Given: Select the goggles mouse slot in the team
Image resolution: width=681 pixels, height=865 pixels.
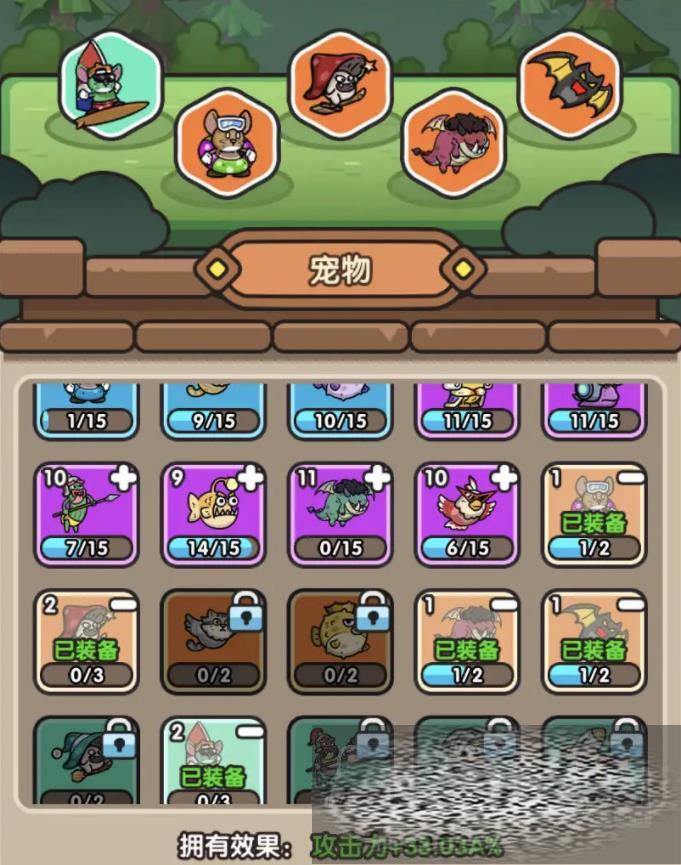Looking at the screenshot, I should (x=227, y=140).
